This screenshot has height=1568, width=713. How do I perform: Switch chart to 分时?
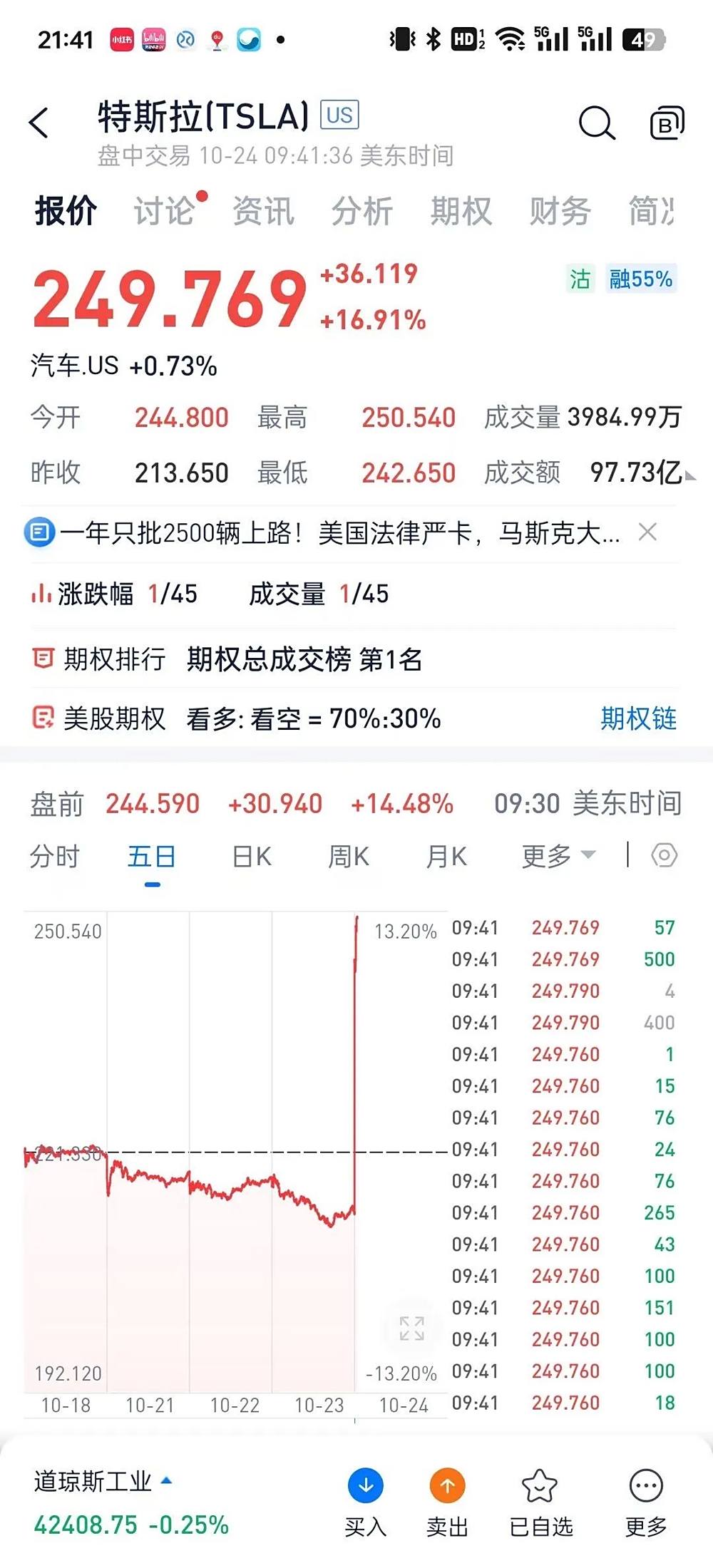(55, 856)
